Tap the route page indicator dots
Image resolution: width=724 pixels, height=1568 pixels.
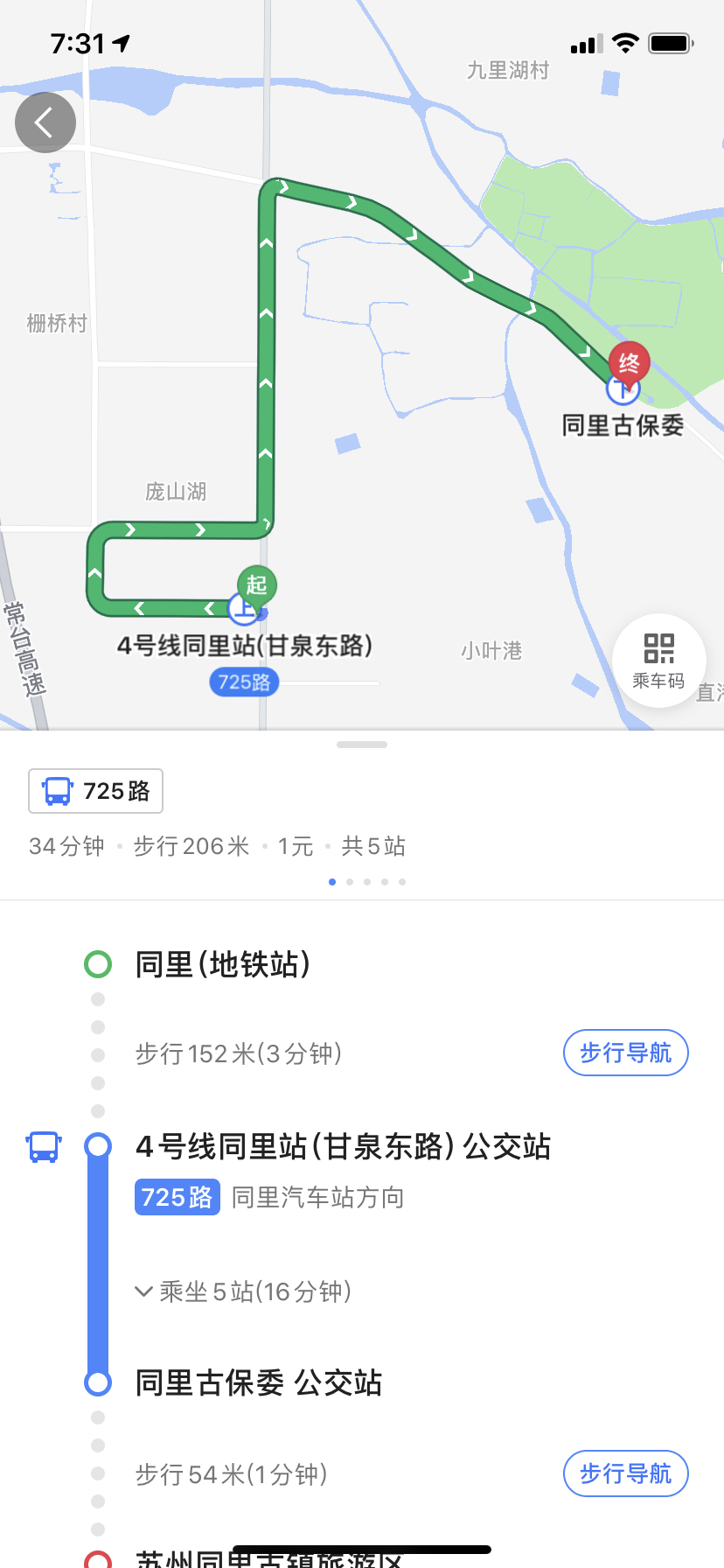(366, 882)
